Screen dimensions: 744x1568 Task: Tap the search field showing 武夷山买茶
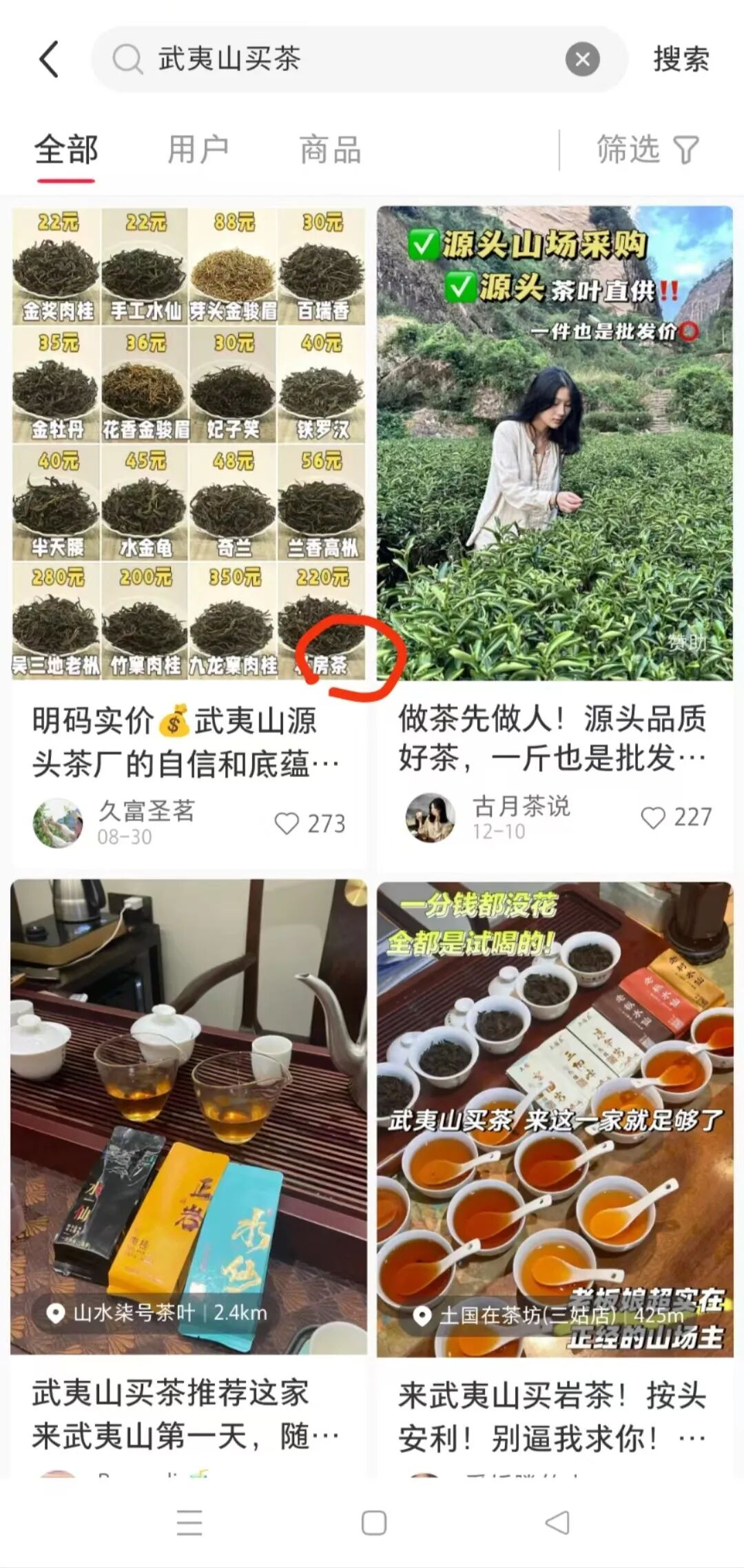click(x=331, y=59)
